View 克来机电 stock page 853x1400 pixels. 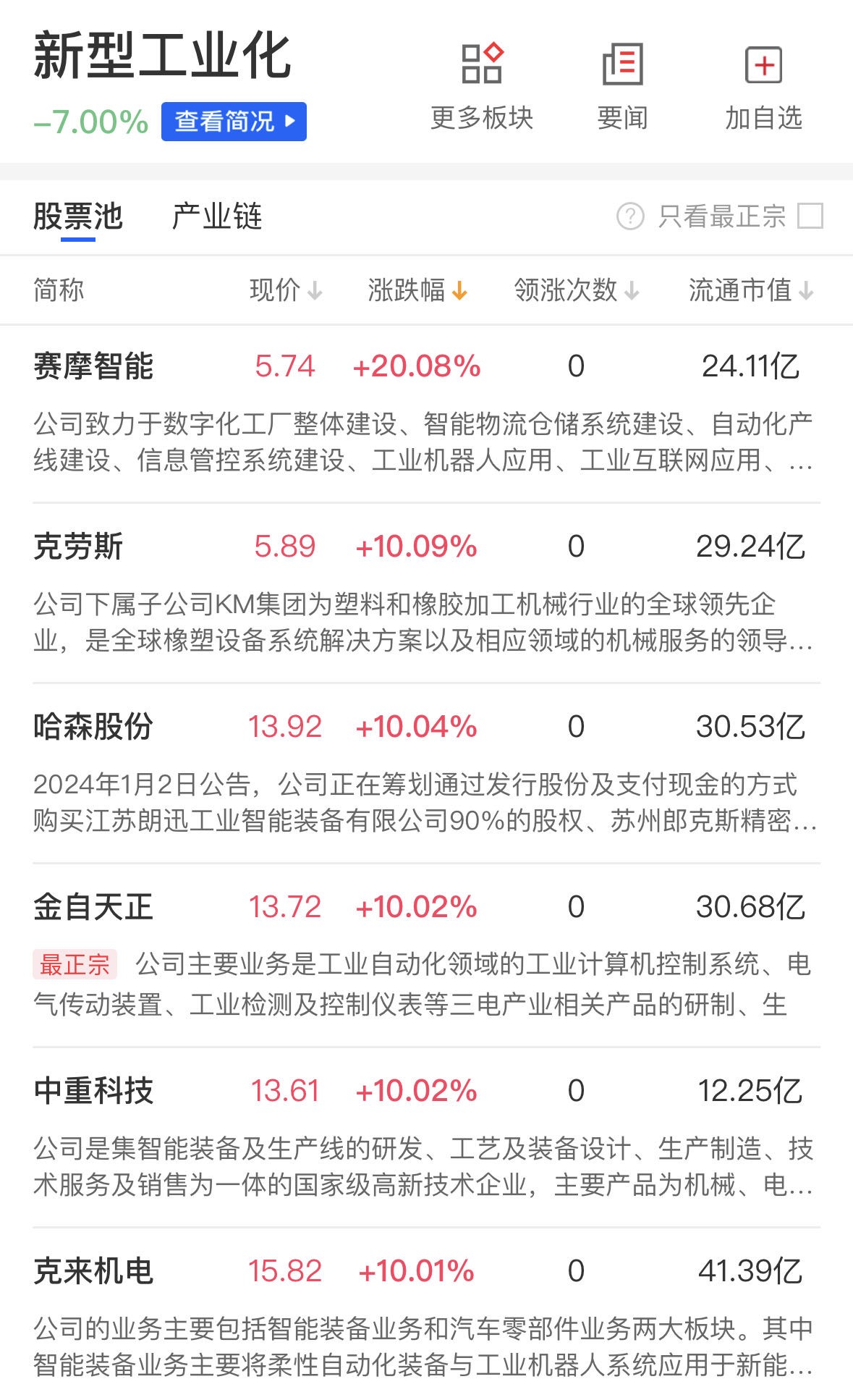(93, 1271)
